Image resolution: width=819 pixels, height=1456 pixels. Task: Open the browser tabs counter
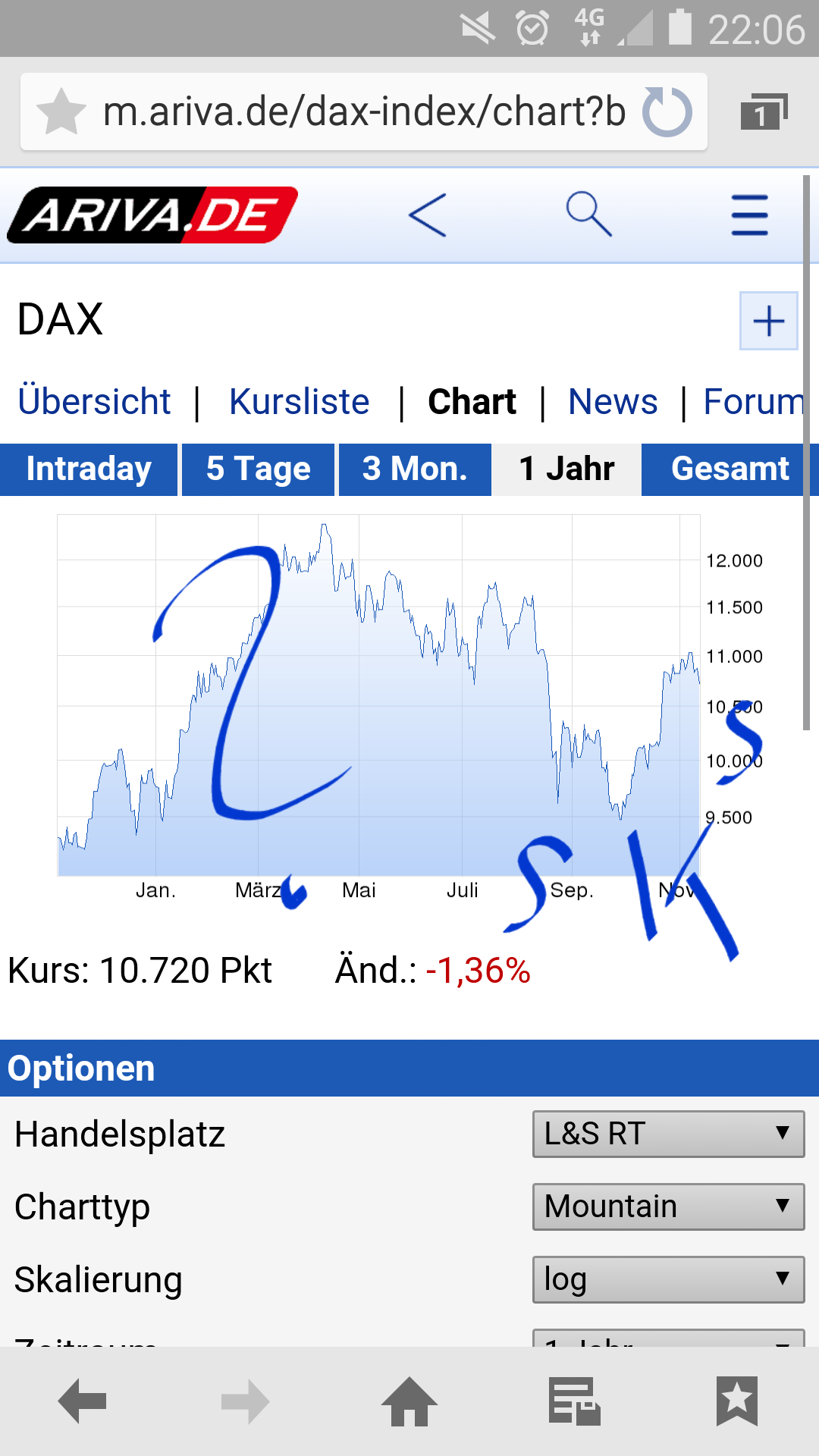point(764,112)
